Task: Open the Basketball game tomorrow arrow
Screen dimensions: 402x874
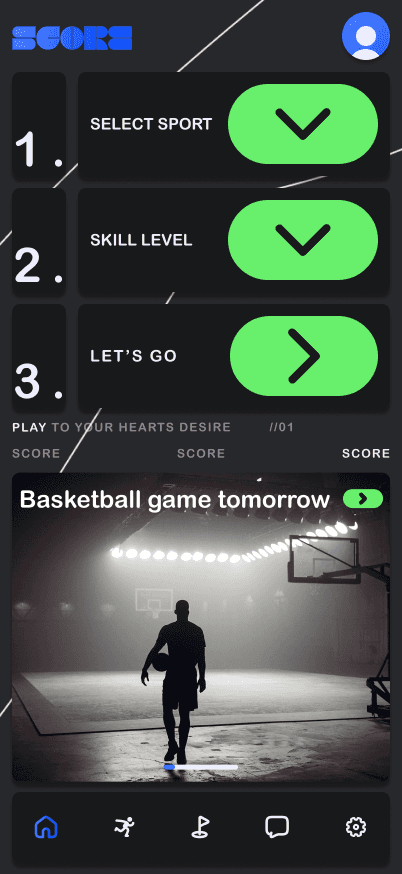Action: (363, 499)
